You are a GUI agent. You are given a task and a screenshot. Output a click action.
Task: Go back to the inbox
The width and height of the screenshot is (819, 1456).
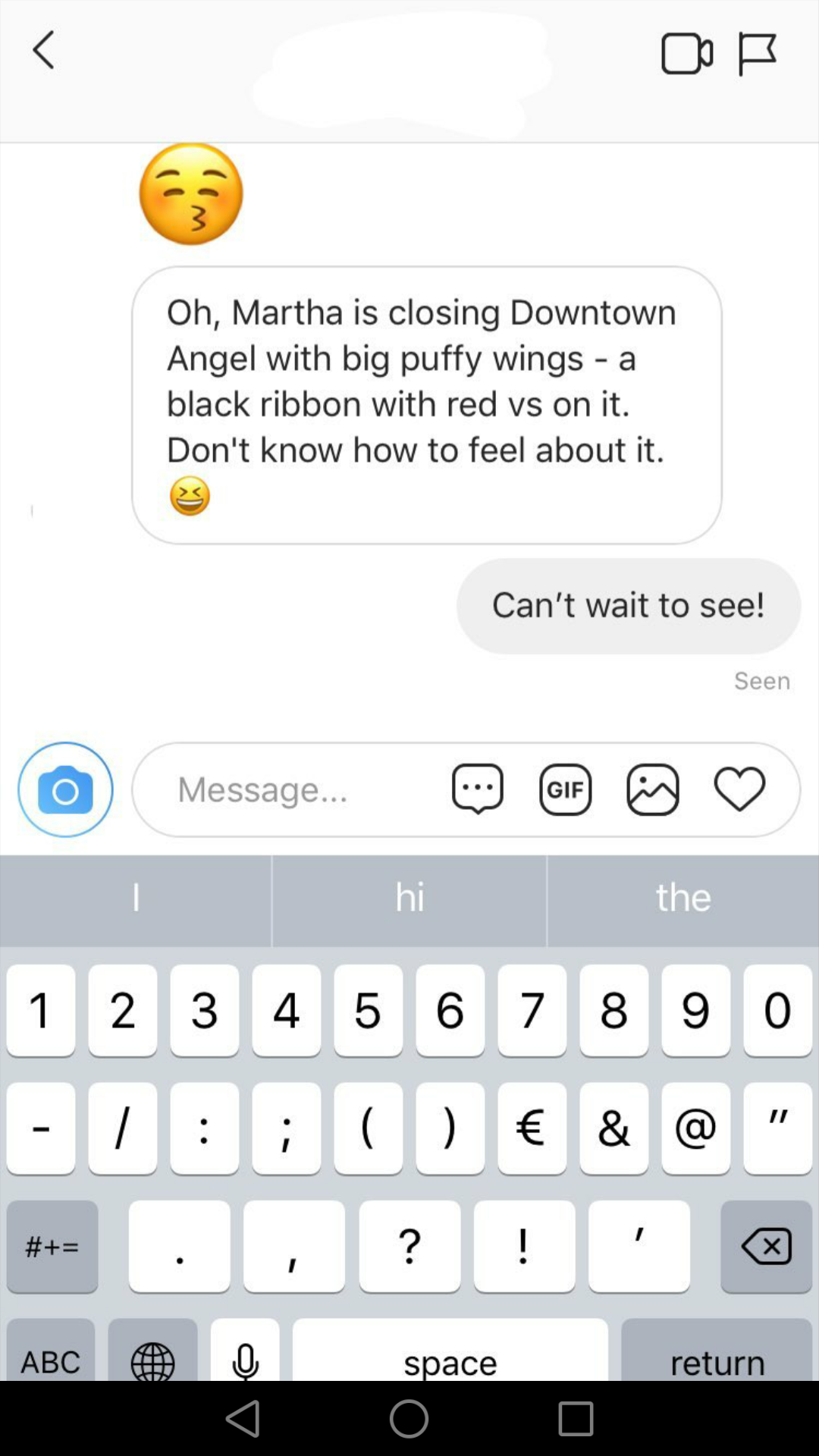click(x=44, y=50)
